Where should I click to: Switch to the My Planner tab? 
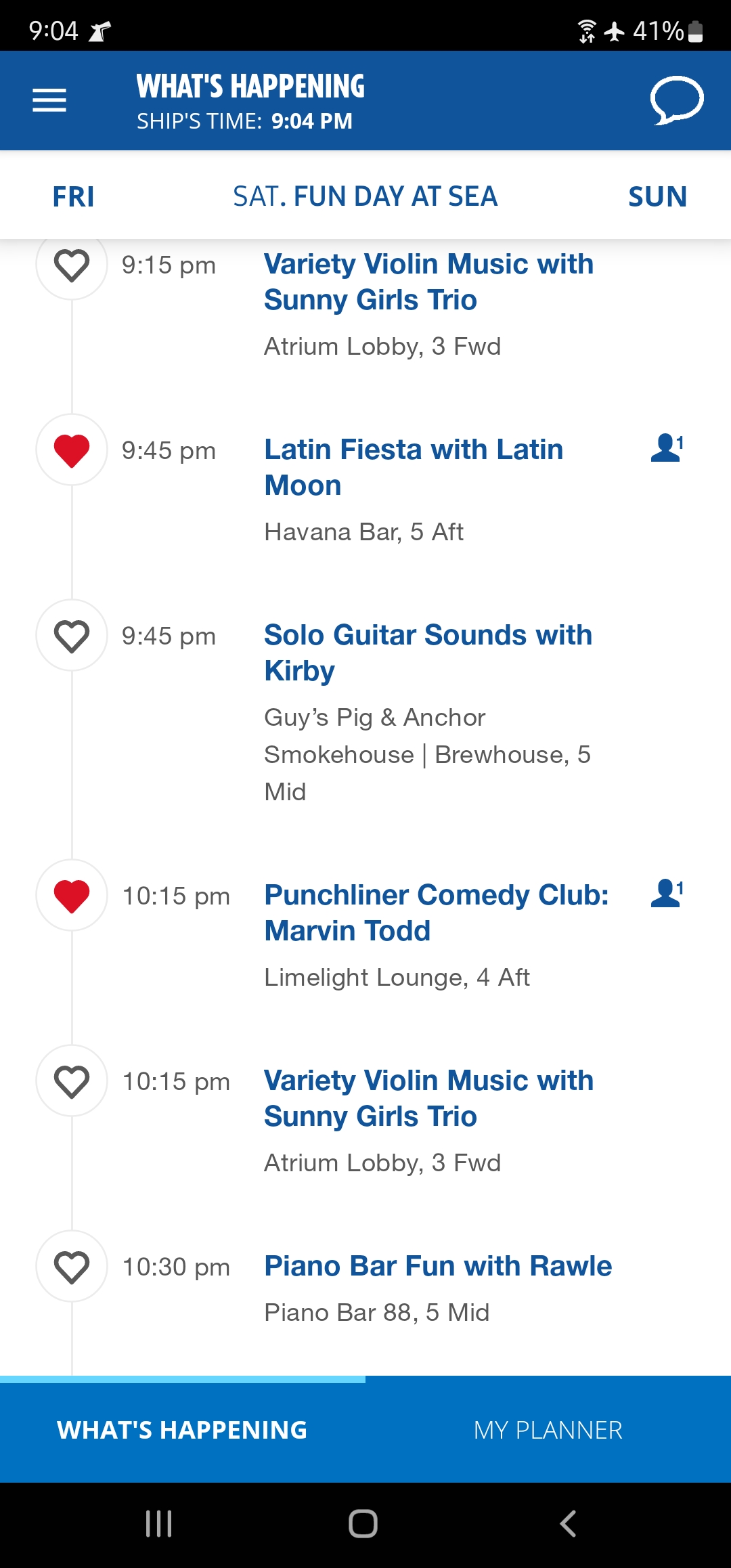pyautogui.click(x=548, y=1430)
